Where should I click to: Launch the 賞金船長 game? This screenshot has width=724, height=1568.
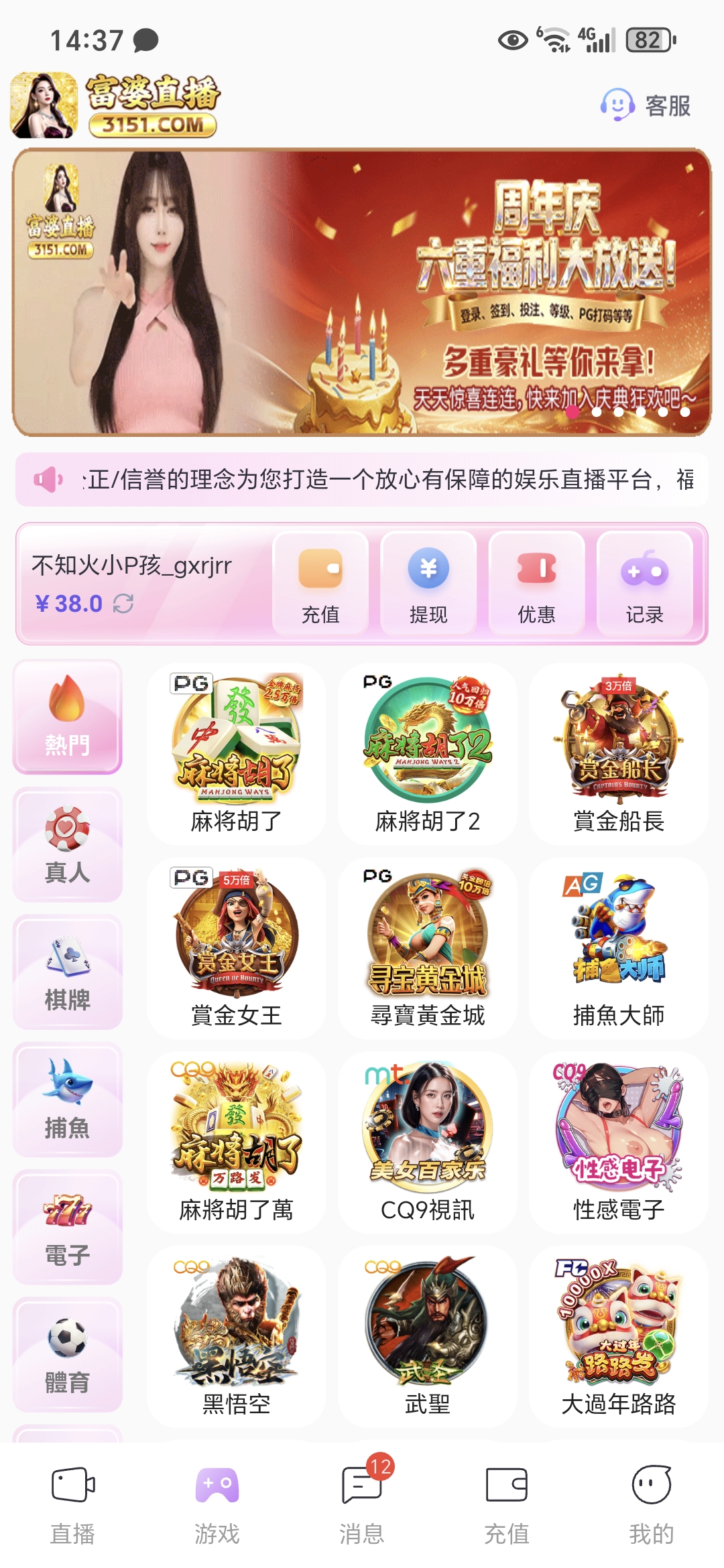click(x=619, y=754)
